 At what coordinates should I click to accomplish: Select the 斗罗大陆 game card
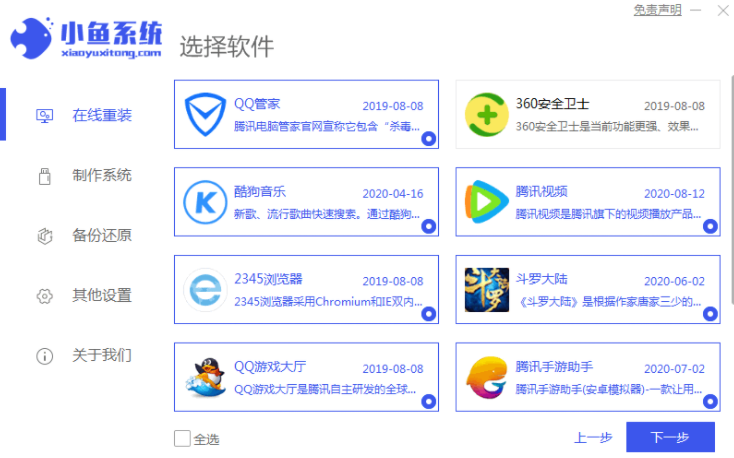(x=587, y=289)
